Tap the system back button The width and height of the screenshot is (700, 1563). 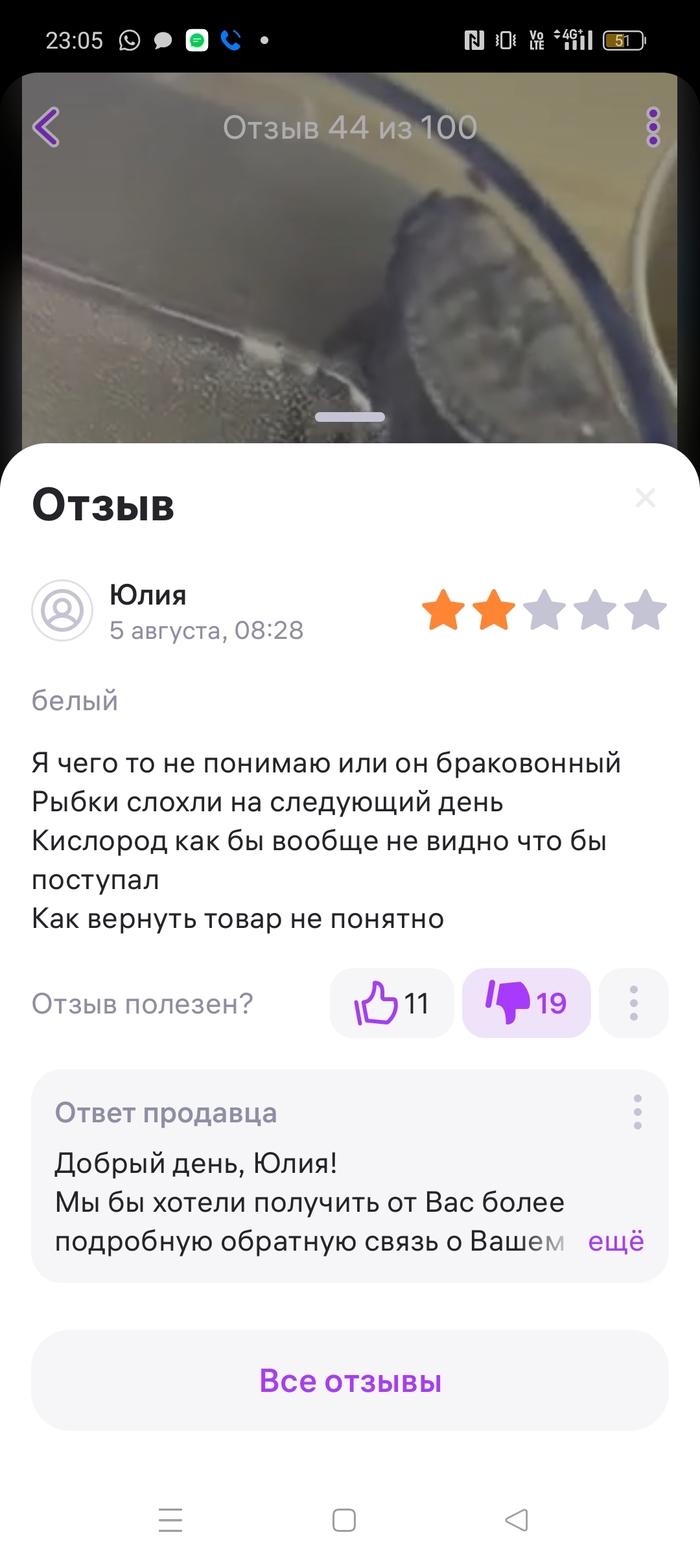tap(516, 1521)
